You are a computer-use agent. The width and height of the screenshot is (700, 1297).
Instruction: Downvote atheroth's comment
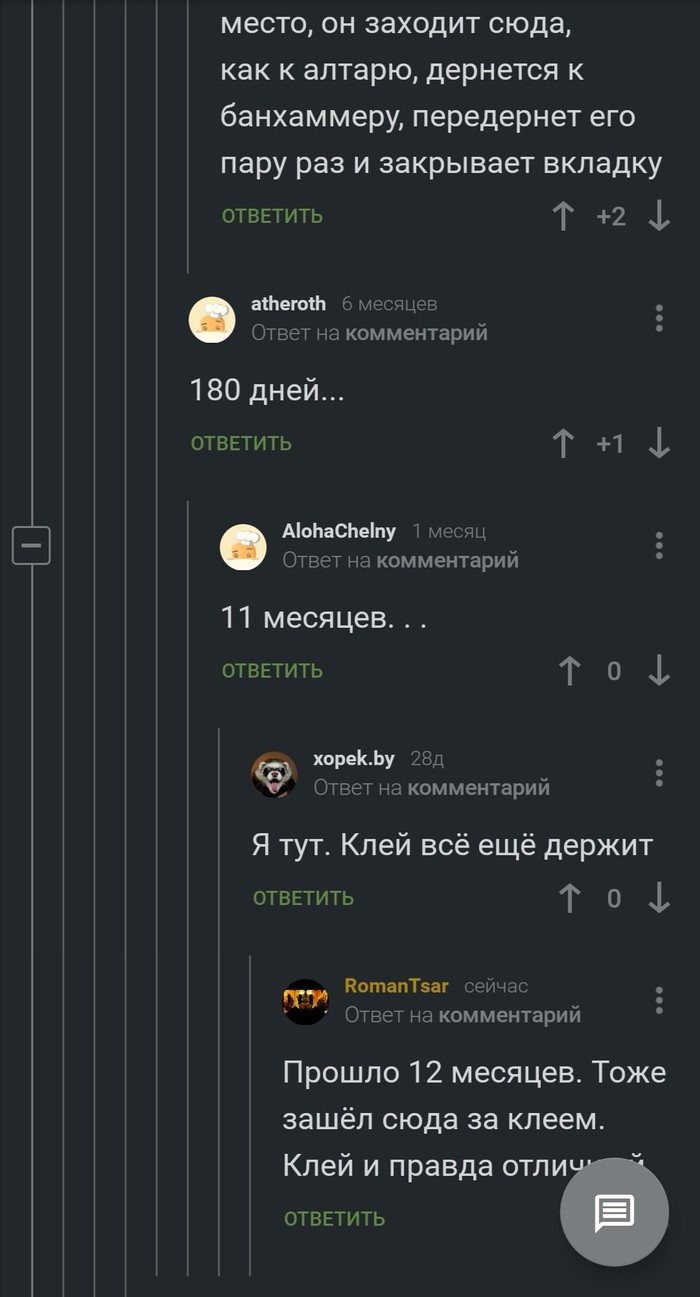click(658, 443)
